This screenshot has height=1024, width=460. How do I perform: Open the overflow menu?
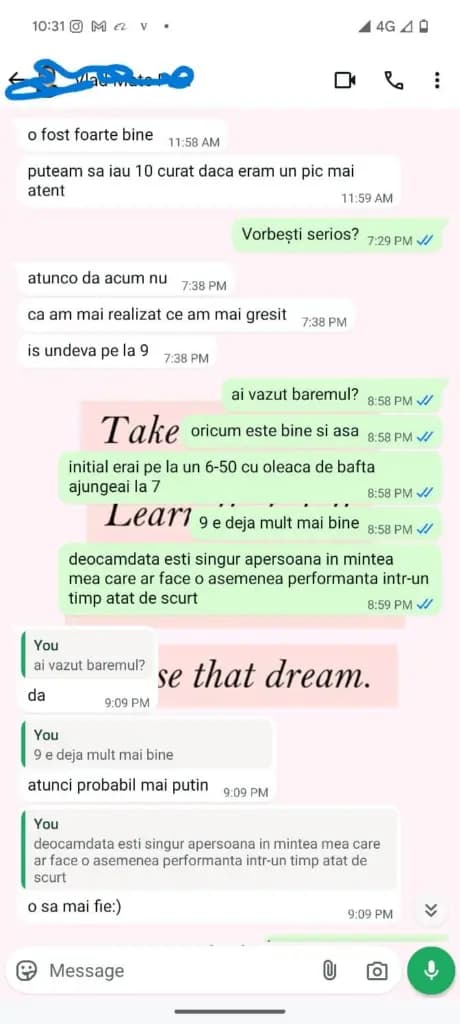pos(437,80)
